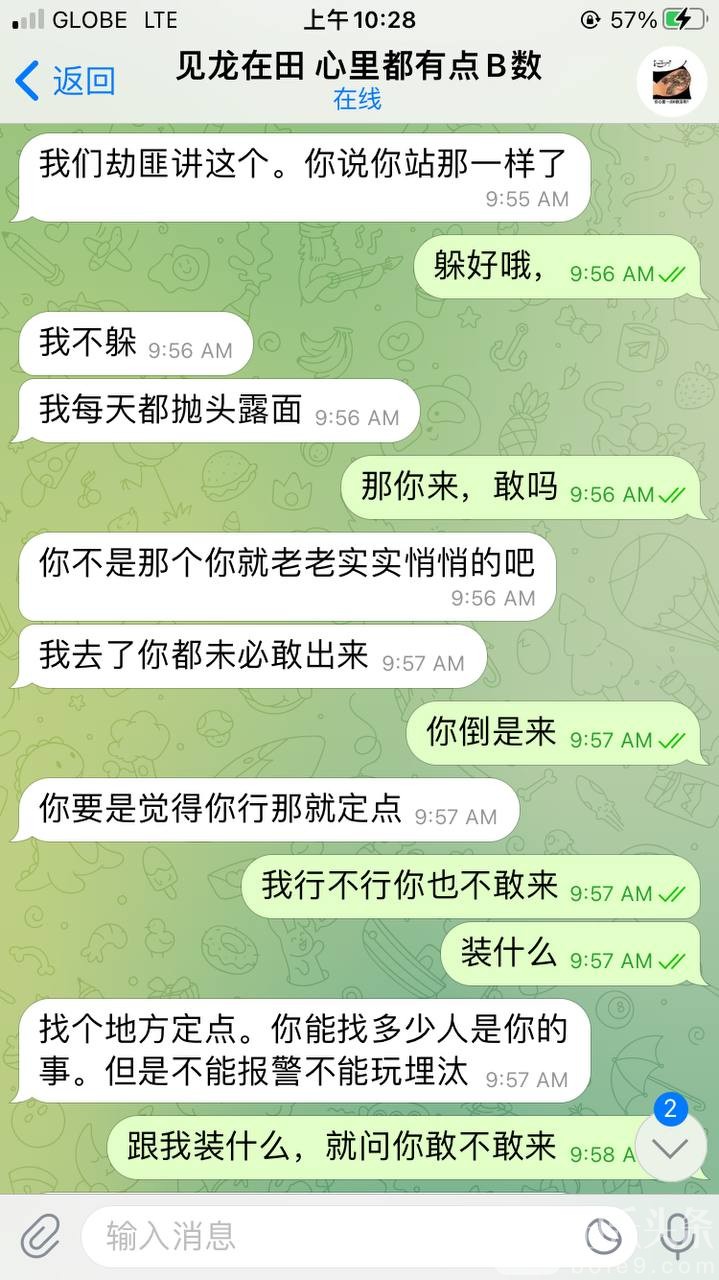Jump to newest unread messages
Screen dimensions: 719x1280
click(x=670, y=1146)
